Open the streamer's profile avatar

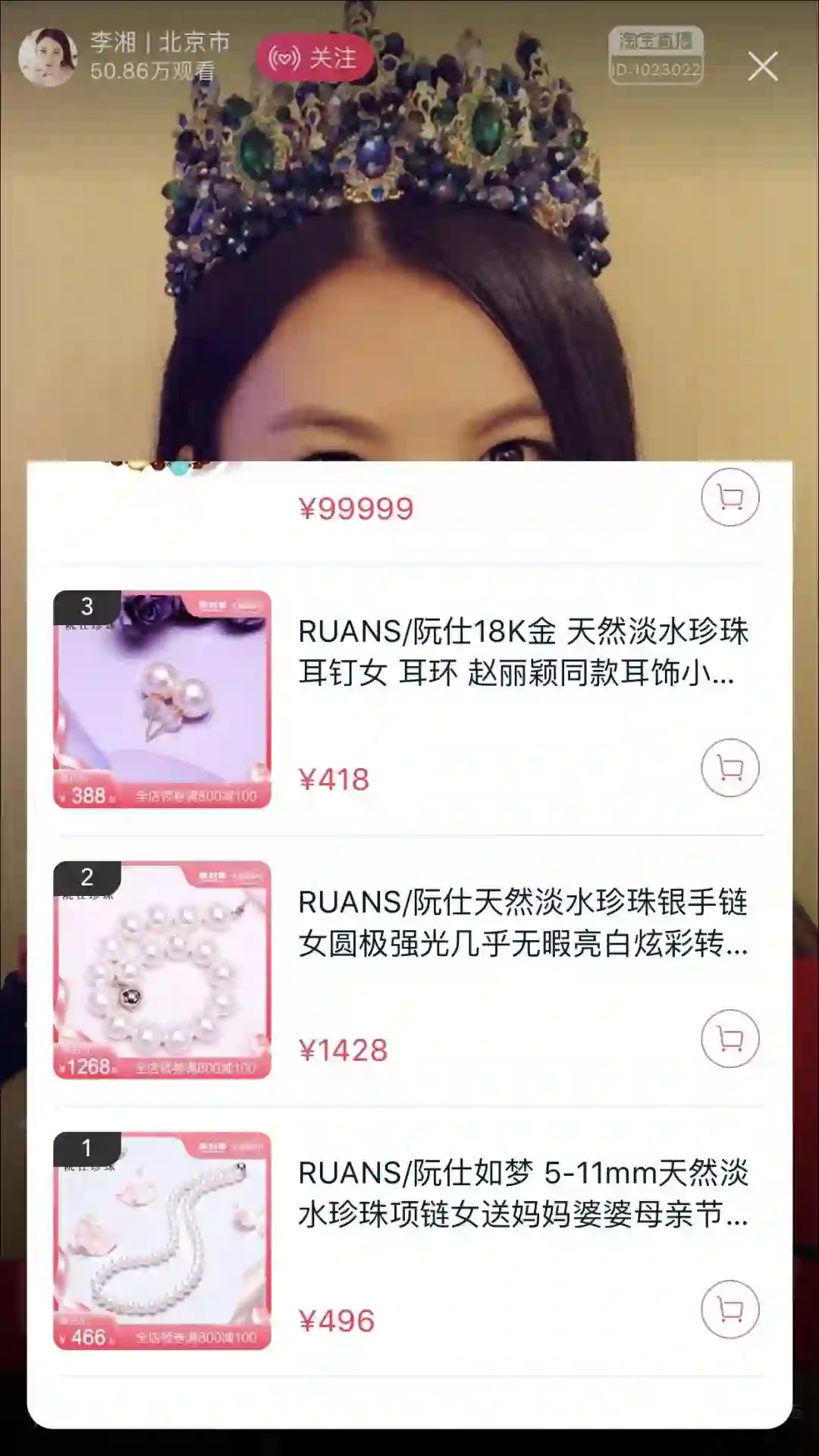(x=47, y=58)
